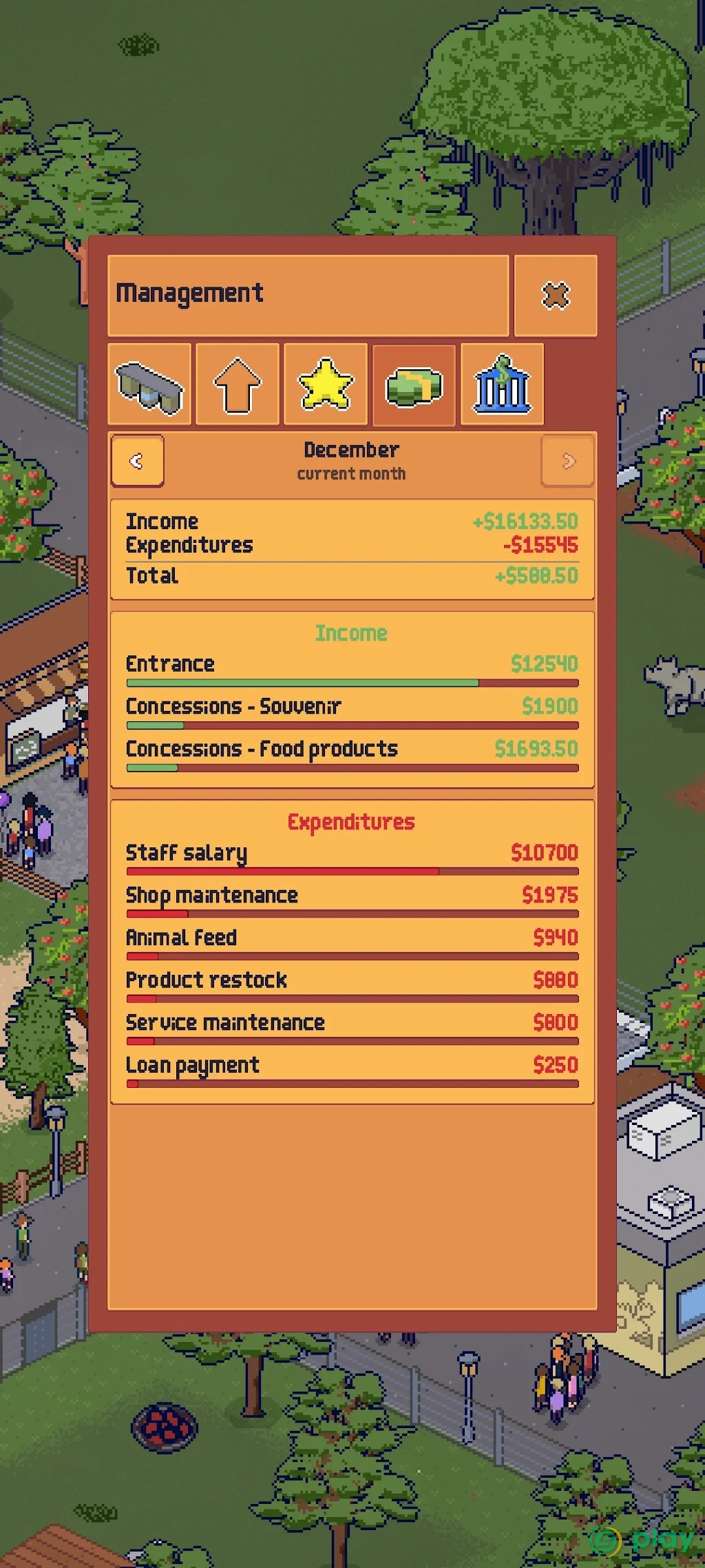
Task: Switch to the upgrade arrow tab
Action: click(x=238, y=384)
